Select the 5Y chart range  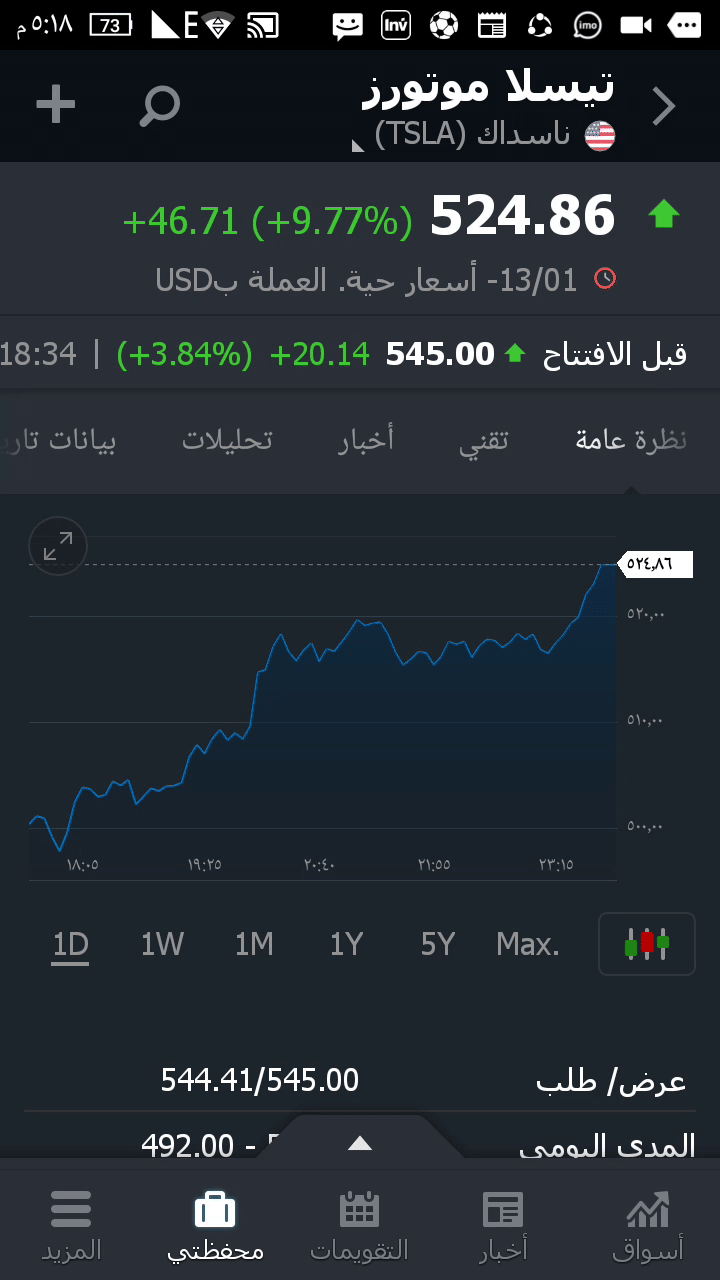click(438, 944)
